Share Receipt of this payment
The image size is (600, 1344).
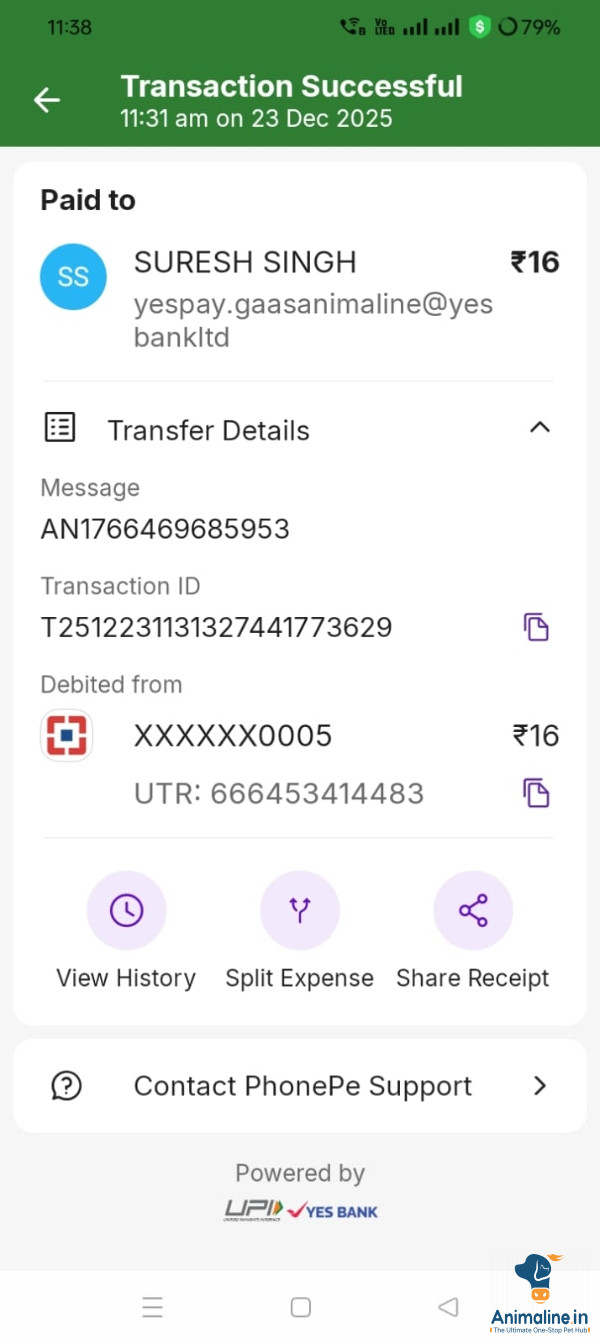473,910
